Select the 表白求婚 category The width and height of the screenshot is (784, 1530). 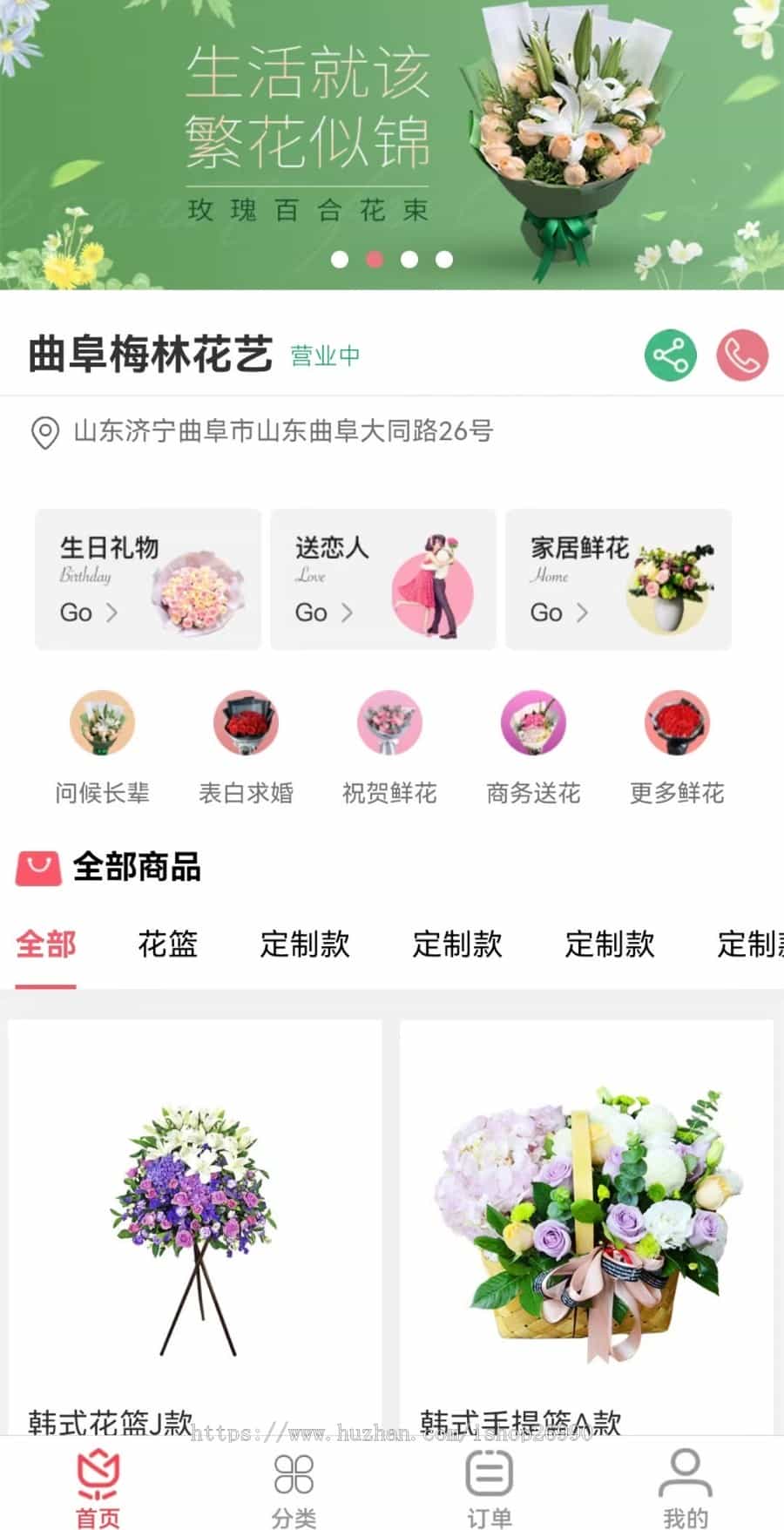[246, 745]
